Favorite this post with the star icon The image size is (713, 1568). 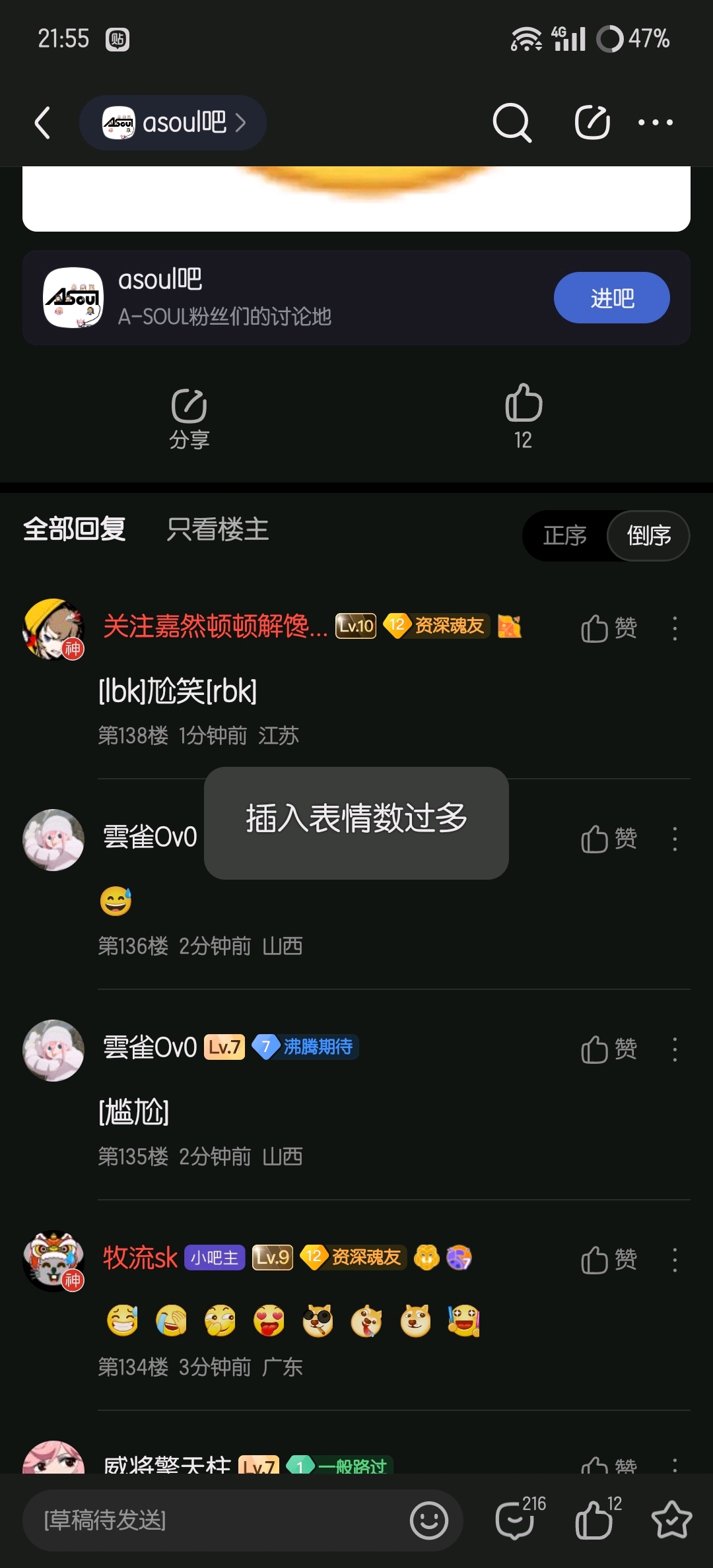tap(671, 1520)
